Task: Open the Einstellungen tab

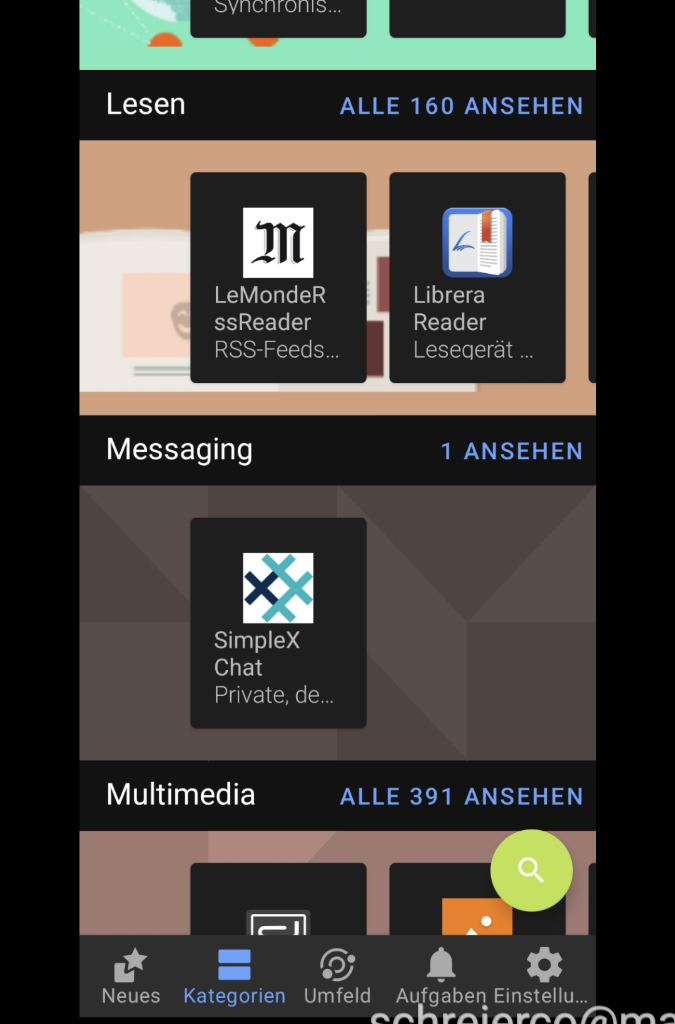Action: (543, 977)
